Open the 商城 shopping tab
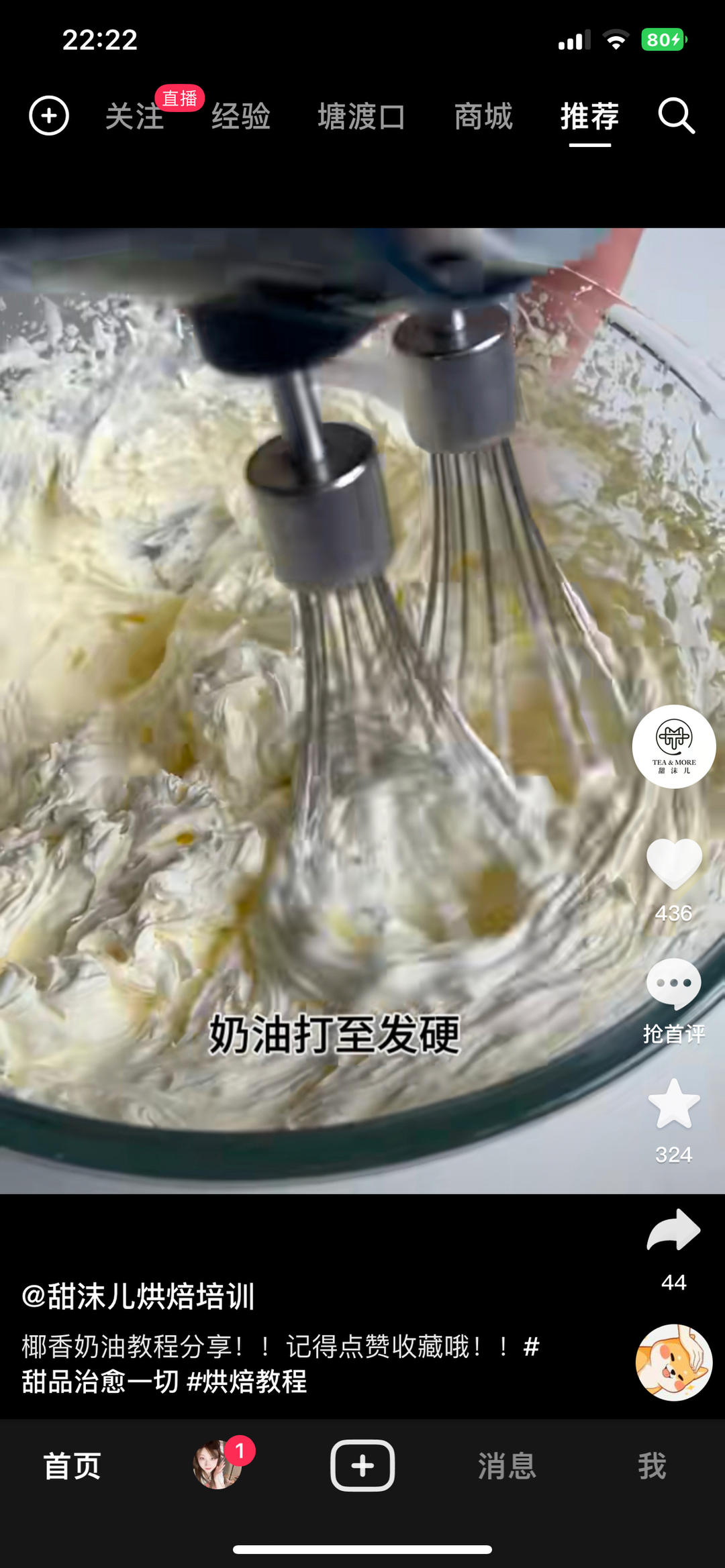 pos(485,117)
